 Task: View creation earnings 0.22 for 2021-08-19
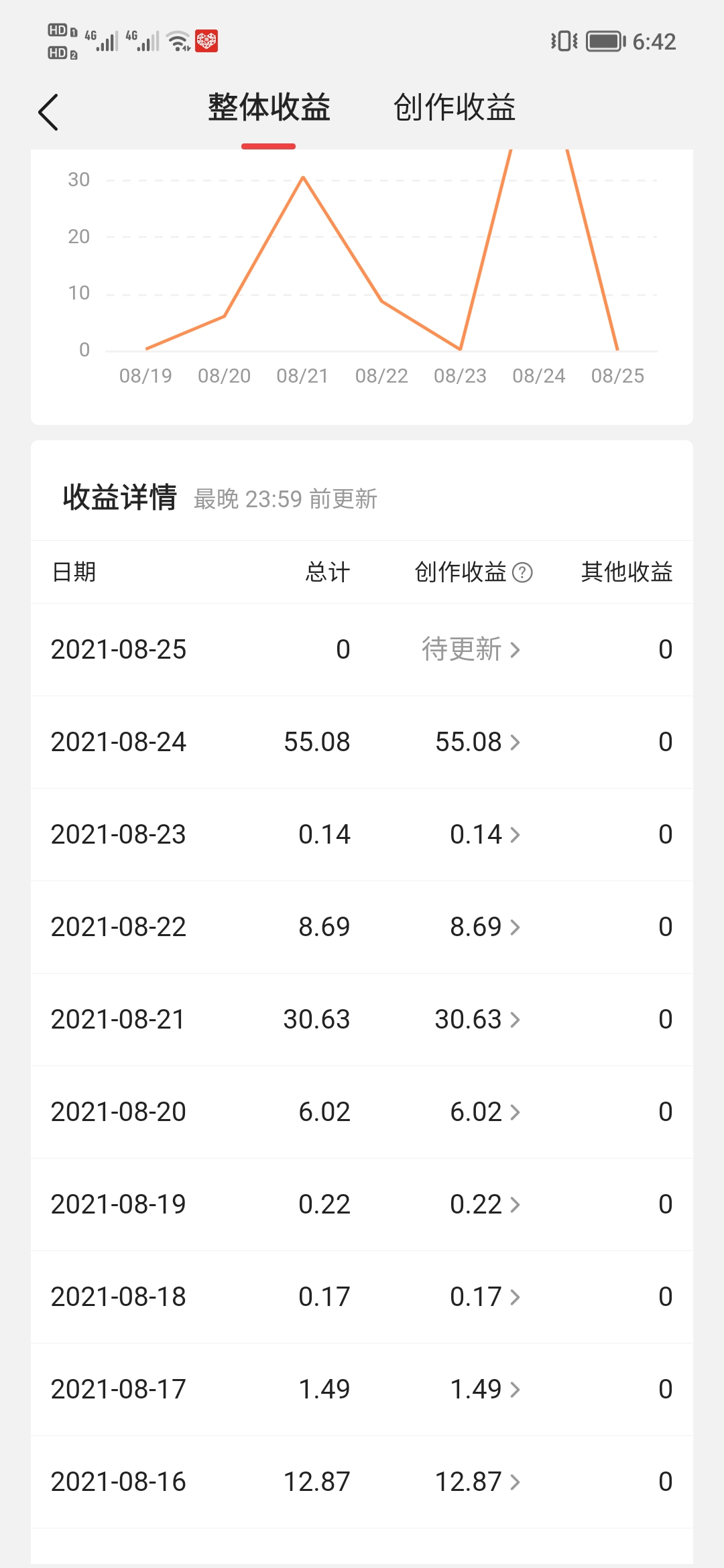tap(485, 1204)
